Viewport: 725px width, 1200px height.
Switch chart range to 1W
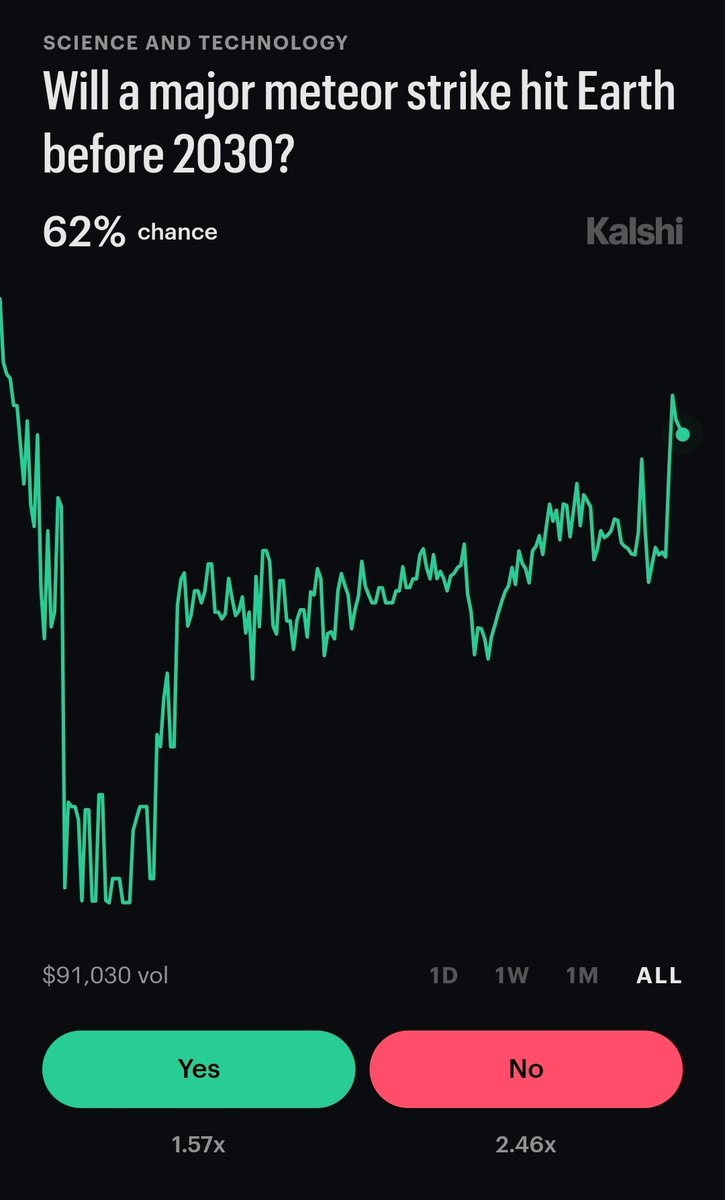point(512,975)
